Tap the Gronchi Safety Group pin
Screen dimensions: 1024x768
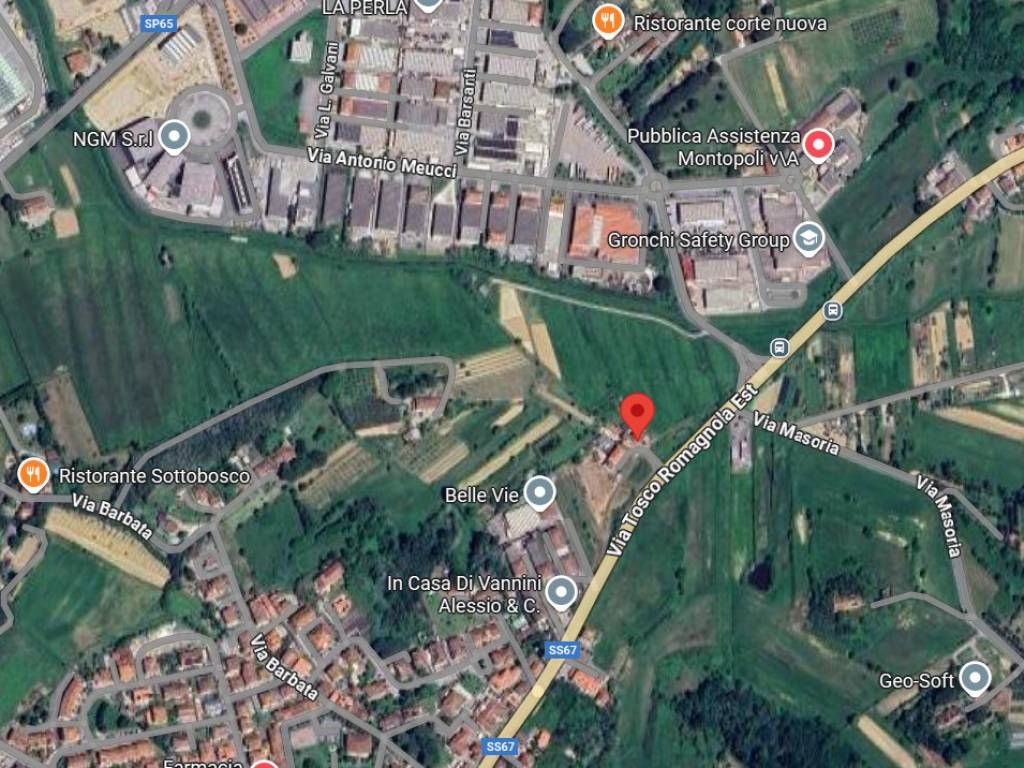(x=806, y=238)
